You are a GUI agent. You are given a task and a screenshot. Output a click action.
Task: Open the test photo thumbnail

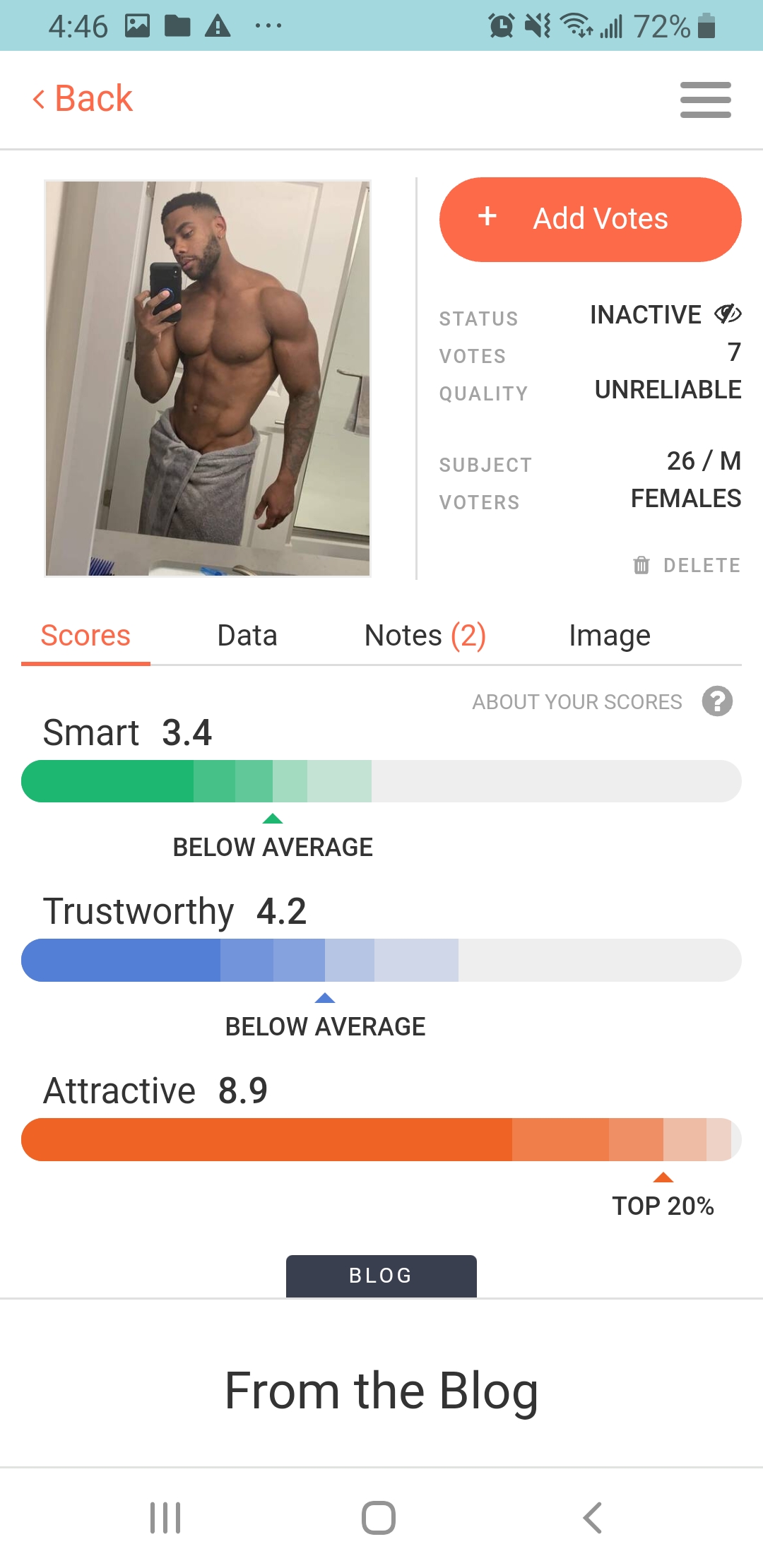208,379
